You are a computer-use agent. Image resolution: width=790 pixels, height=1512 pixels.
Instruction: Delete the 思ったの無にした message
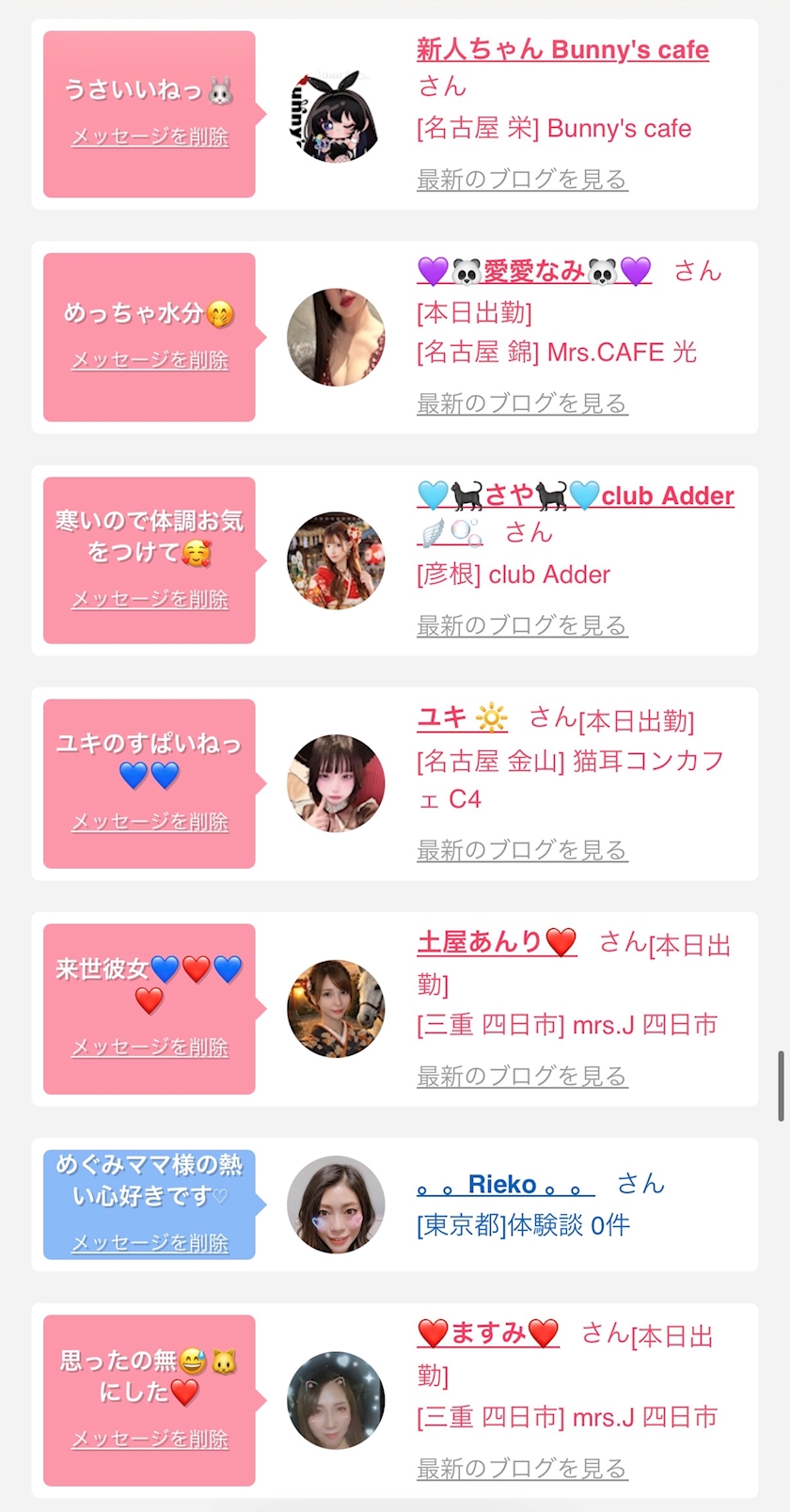coord(150,1439)
